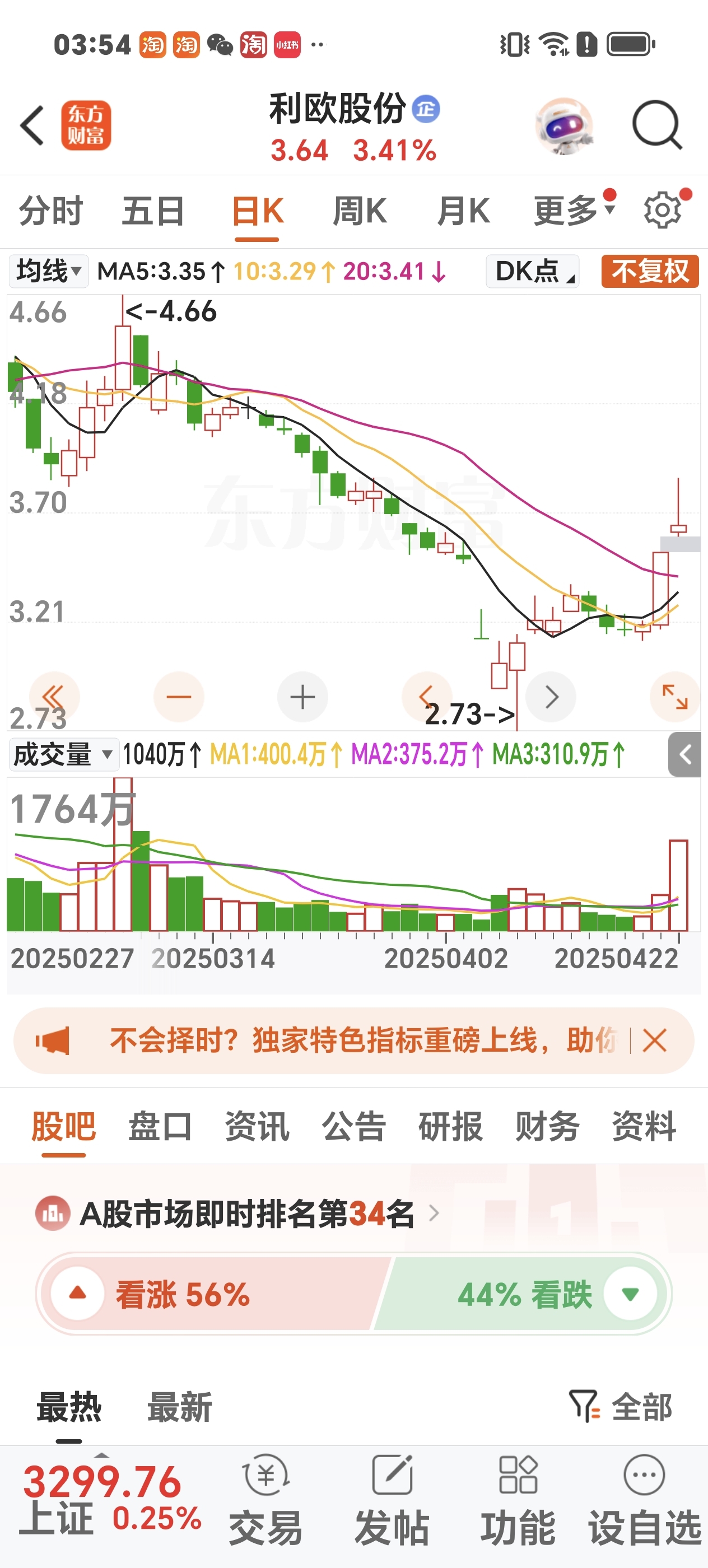The height and width of the screenshot is (1568, 708).
Task: Switch to the 五日 chart tab
Action: [153, 211]
